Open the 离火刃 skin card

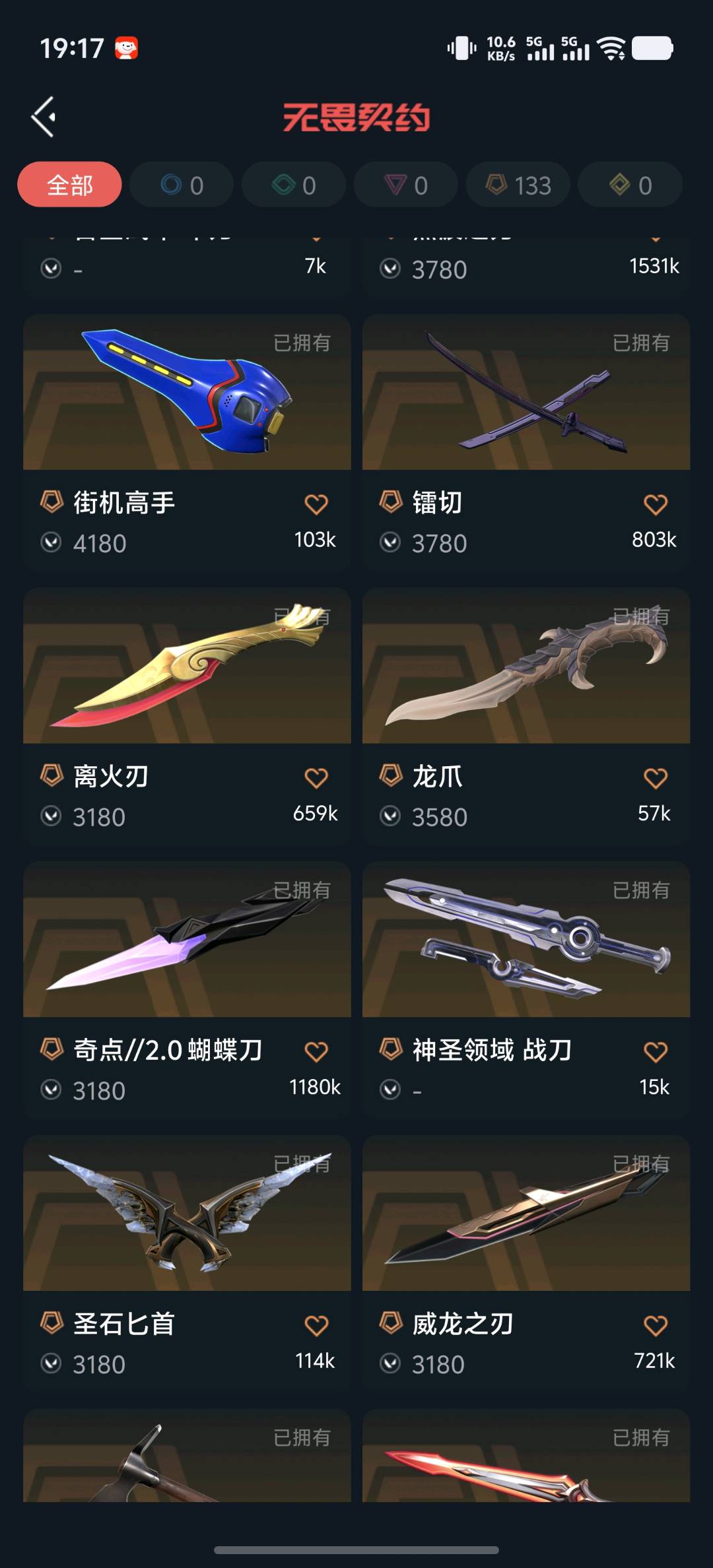(187, 667)
